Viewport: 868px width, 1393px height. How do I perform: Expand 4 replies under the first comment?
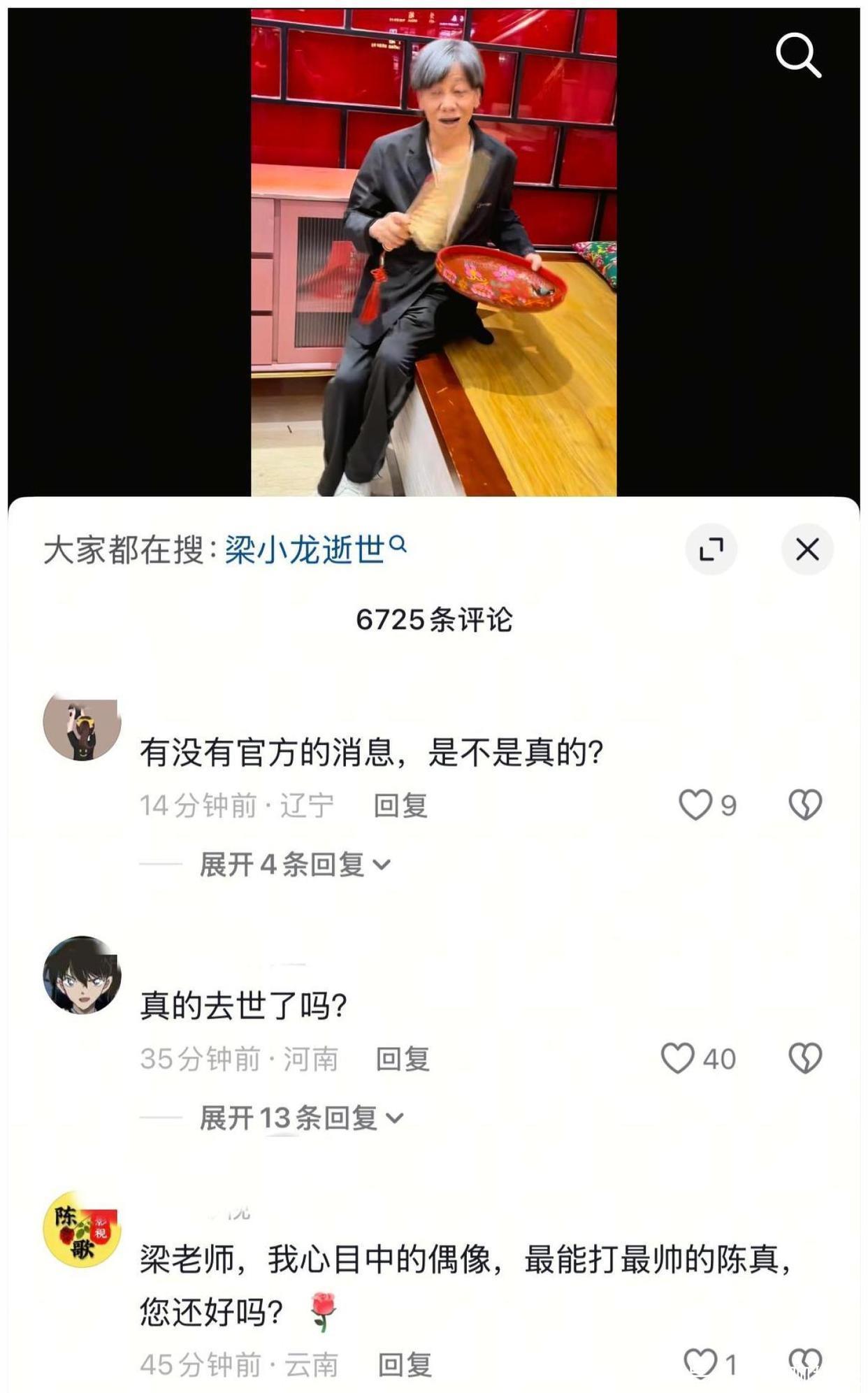[x=294, y=865]
